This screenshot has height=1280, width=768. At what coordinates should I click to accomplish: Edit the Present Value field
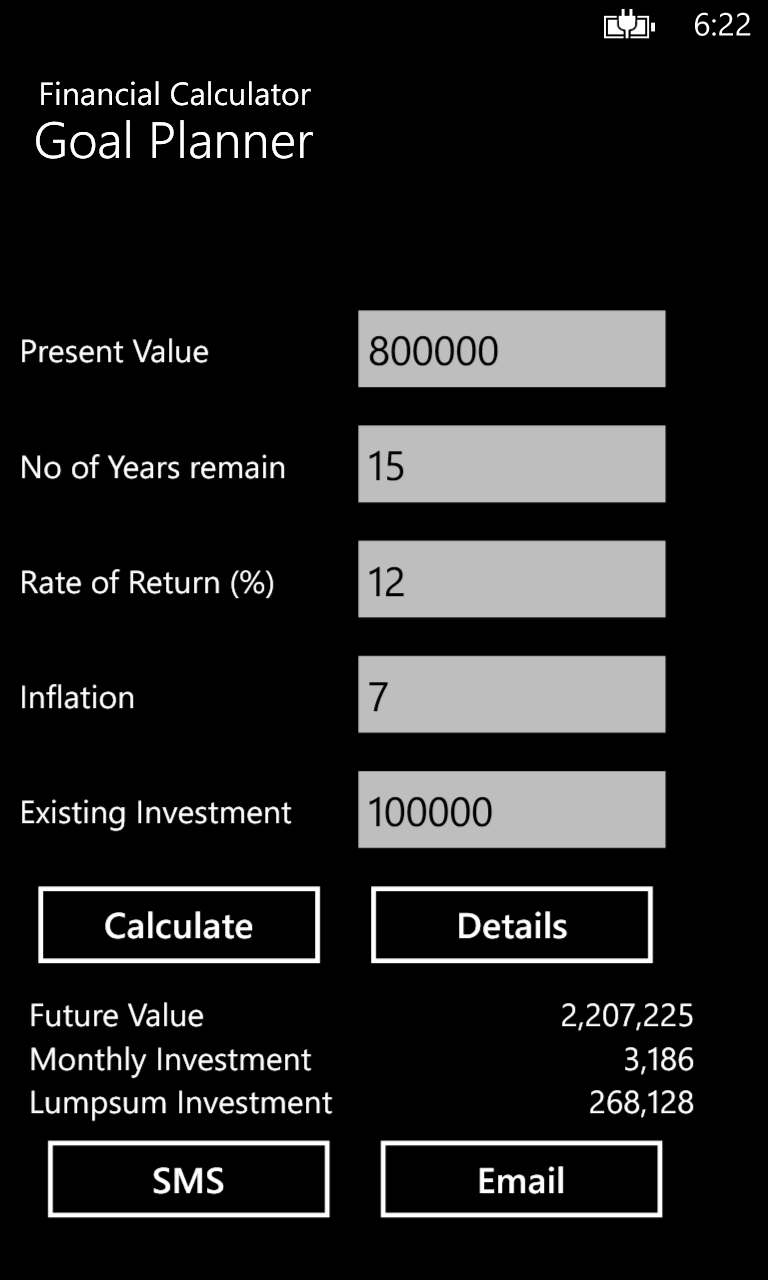click(x=511, y=349)
